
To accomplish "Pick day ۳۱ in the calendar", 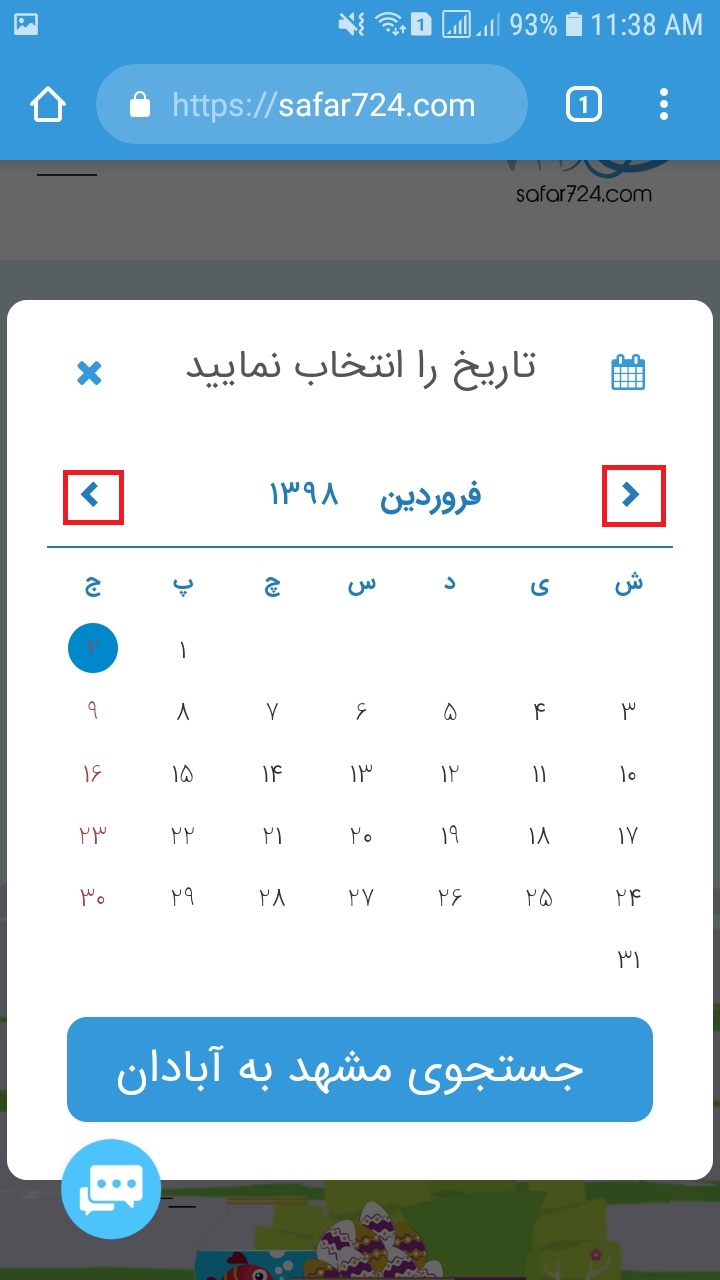I will pyautogui.click(x=628, y=961).
